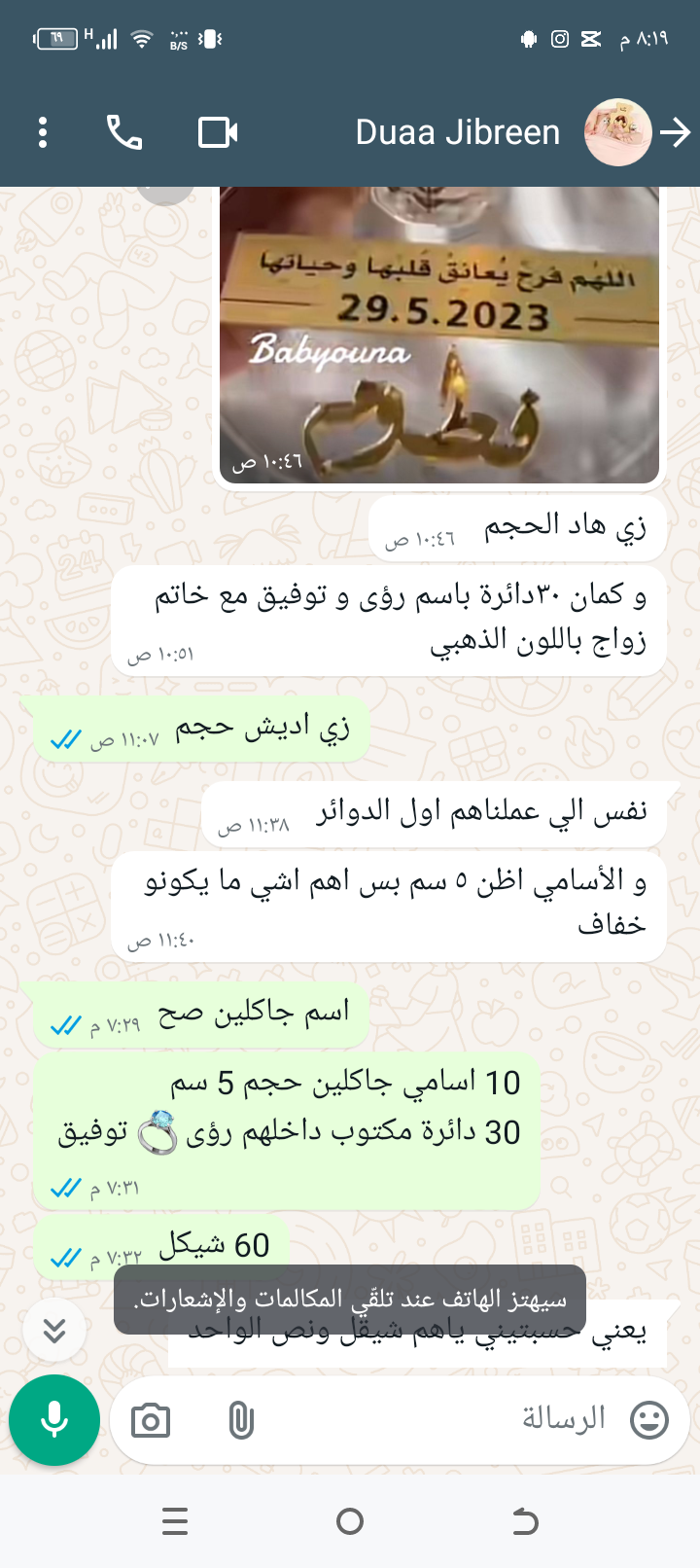Jump to the latest messages

[54, 1330]
